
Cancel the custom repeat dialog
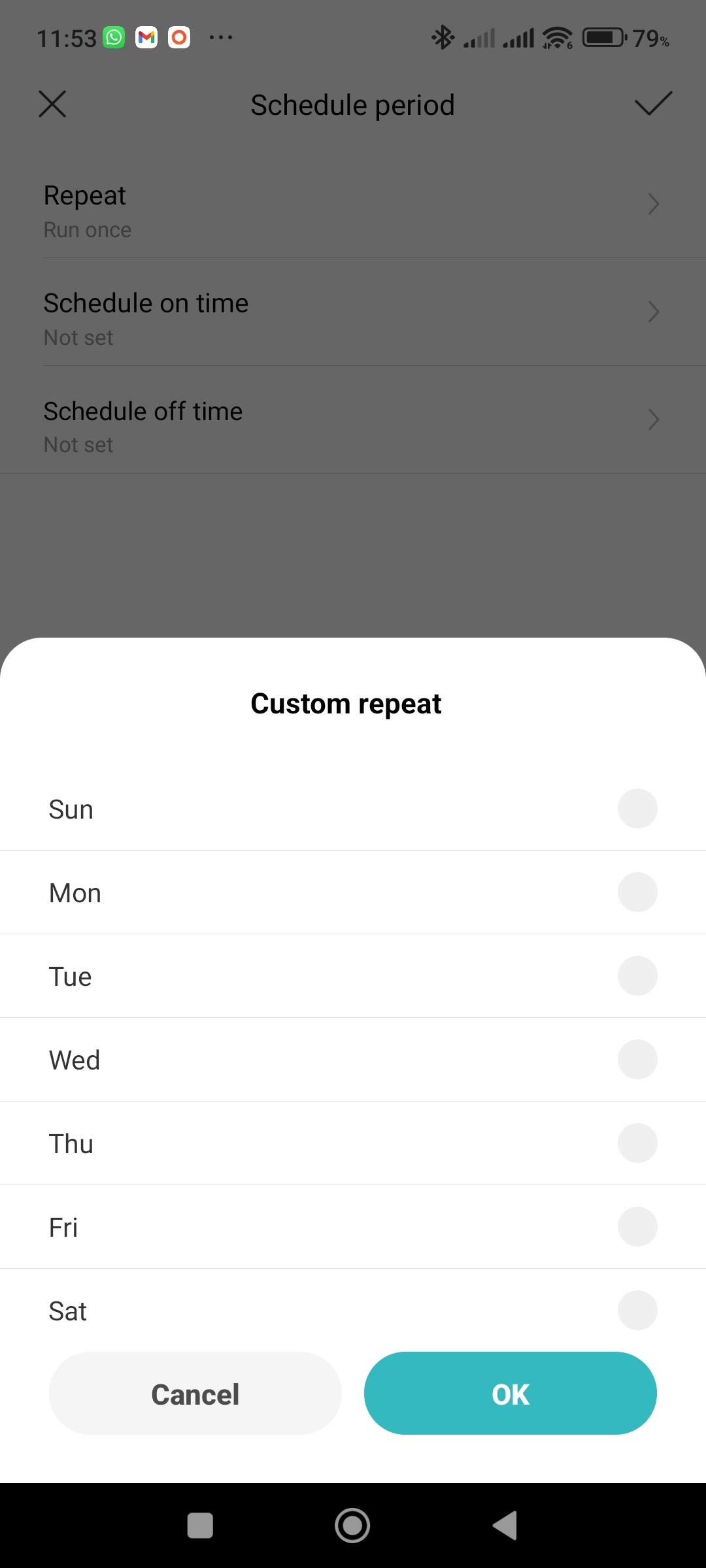coord(195,1394)
